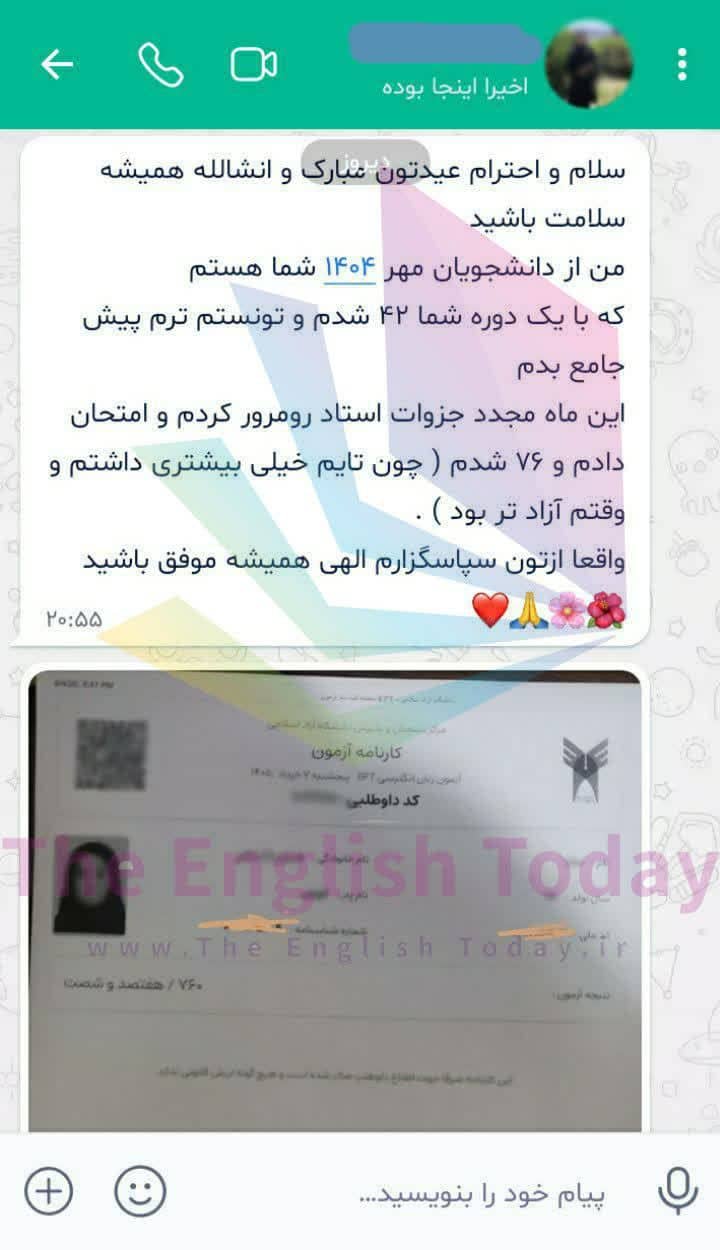The width and height of the screenshot is (720, 1250).
Task: Tap the 1404 linked number in message
Action: [349, 268]
